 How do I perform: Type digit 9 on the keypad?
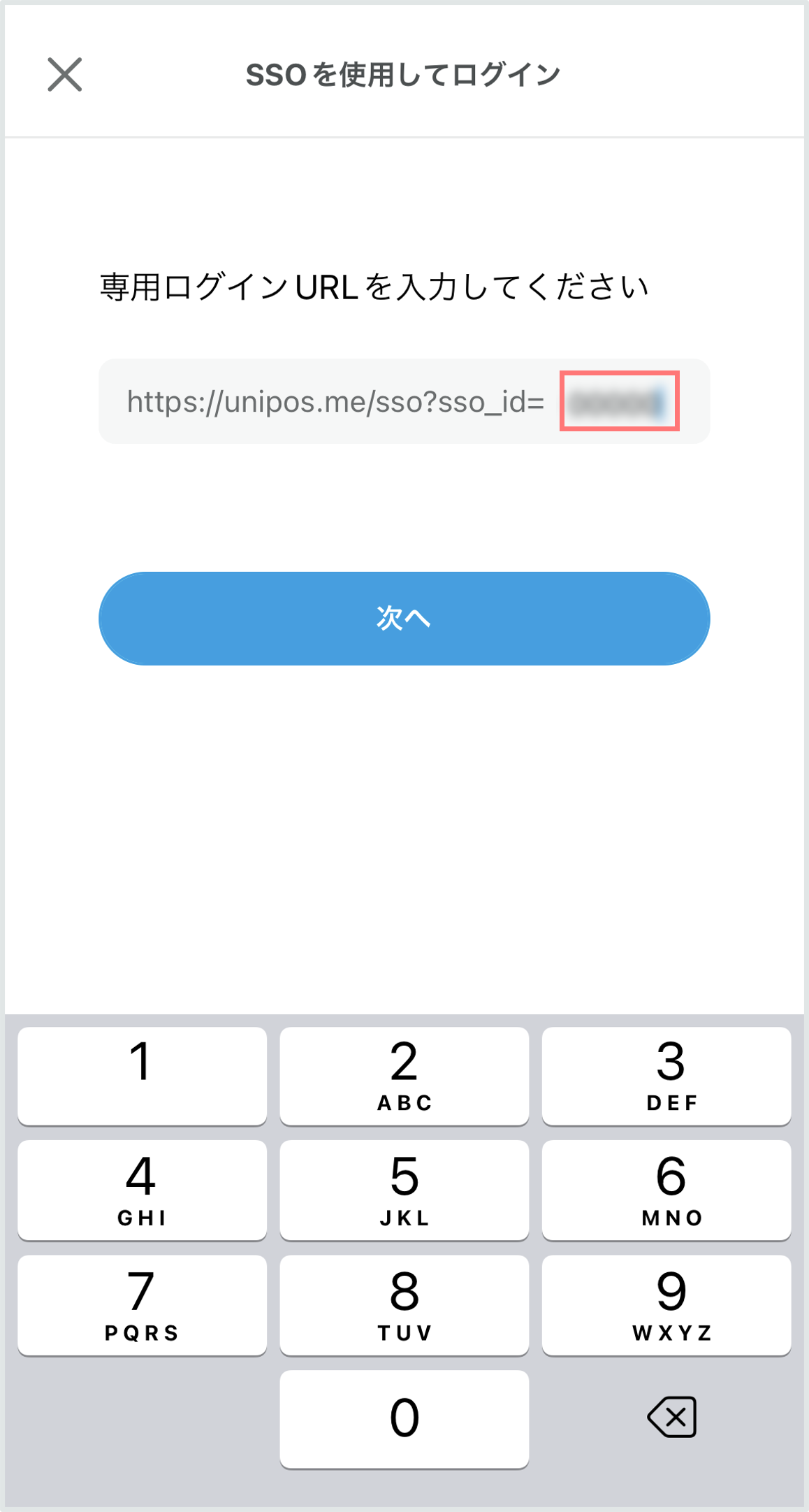[666, 1304]
